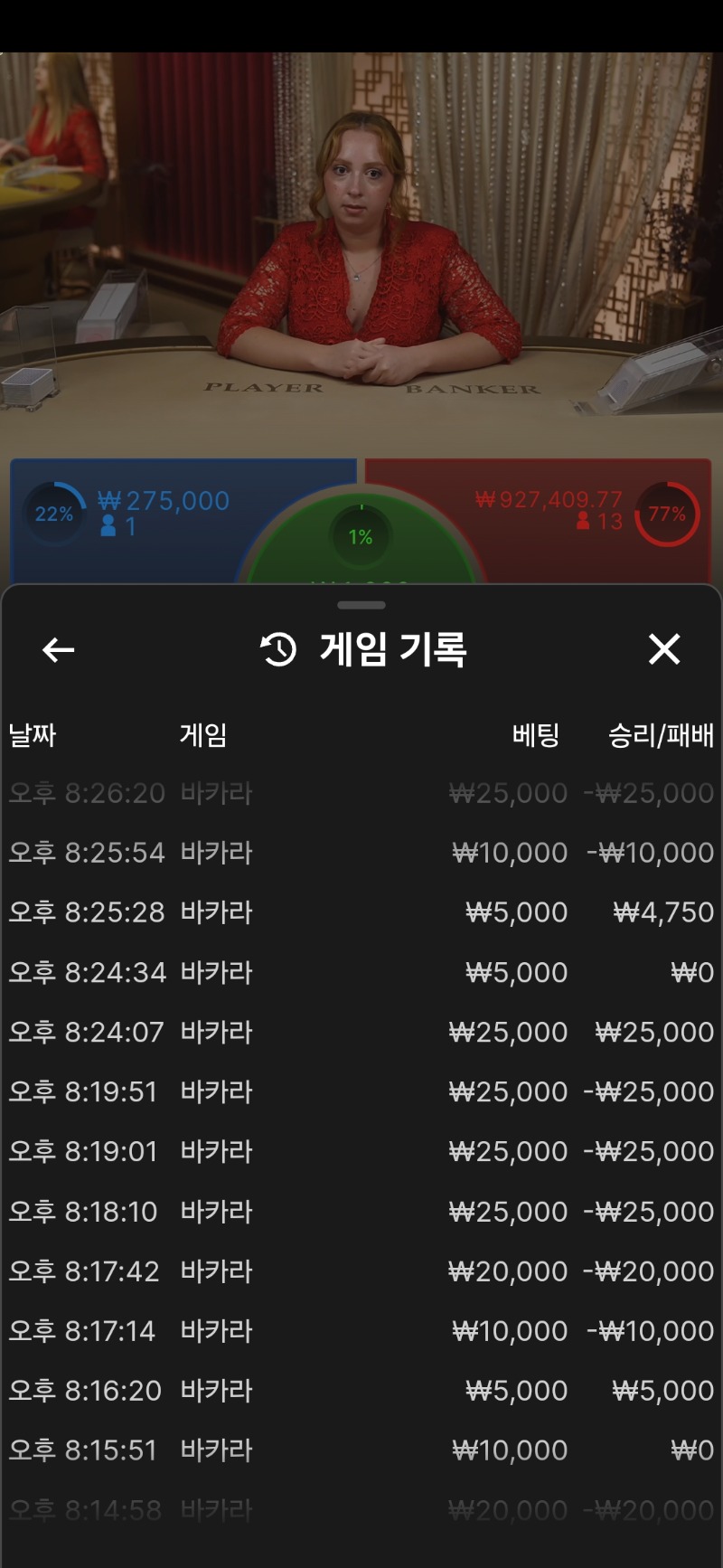
Task: Open the 오후 8:26:20 바카라 record
Action: (361, 793)
